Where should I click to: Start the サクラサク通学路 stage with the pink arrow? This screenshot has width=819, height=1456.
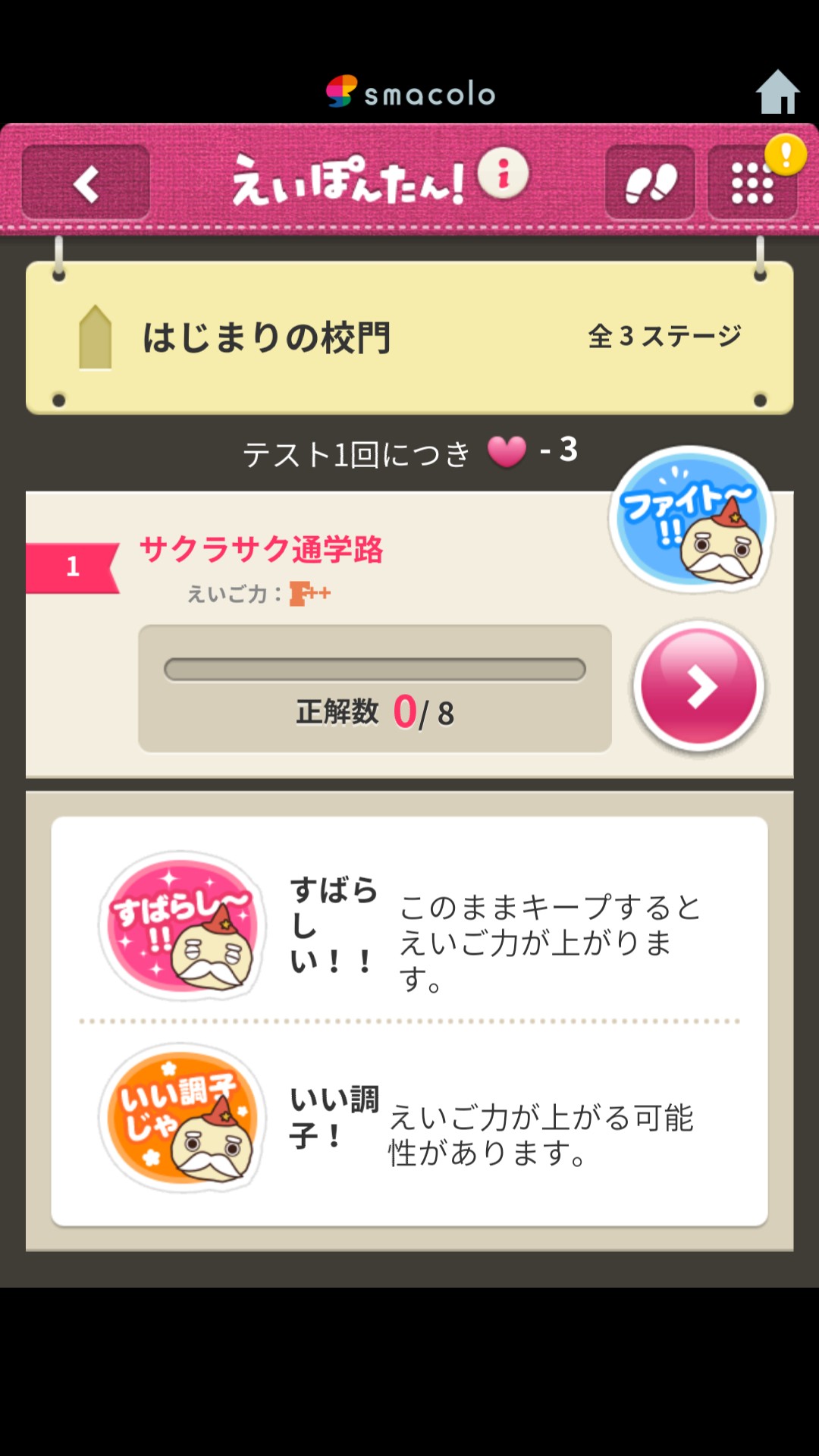click(x=698, y=686)
